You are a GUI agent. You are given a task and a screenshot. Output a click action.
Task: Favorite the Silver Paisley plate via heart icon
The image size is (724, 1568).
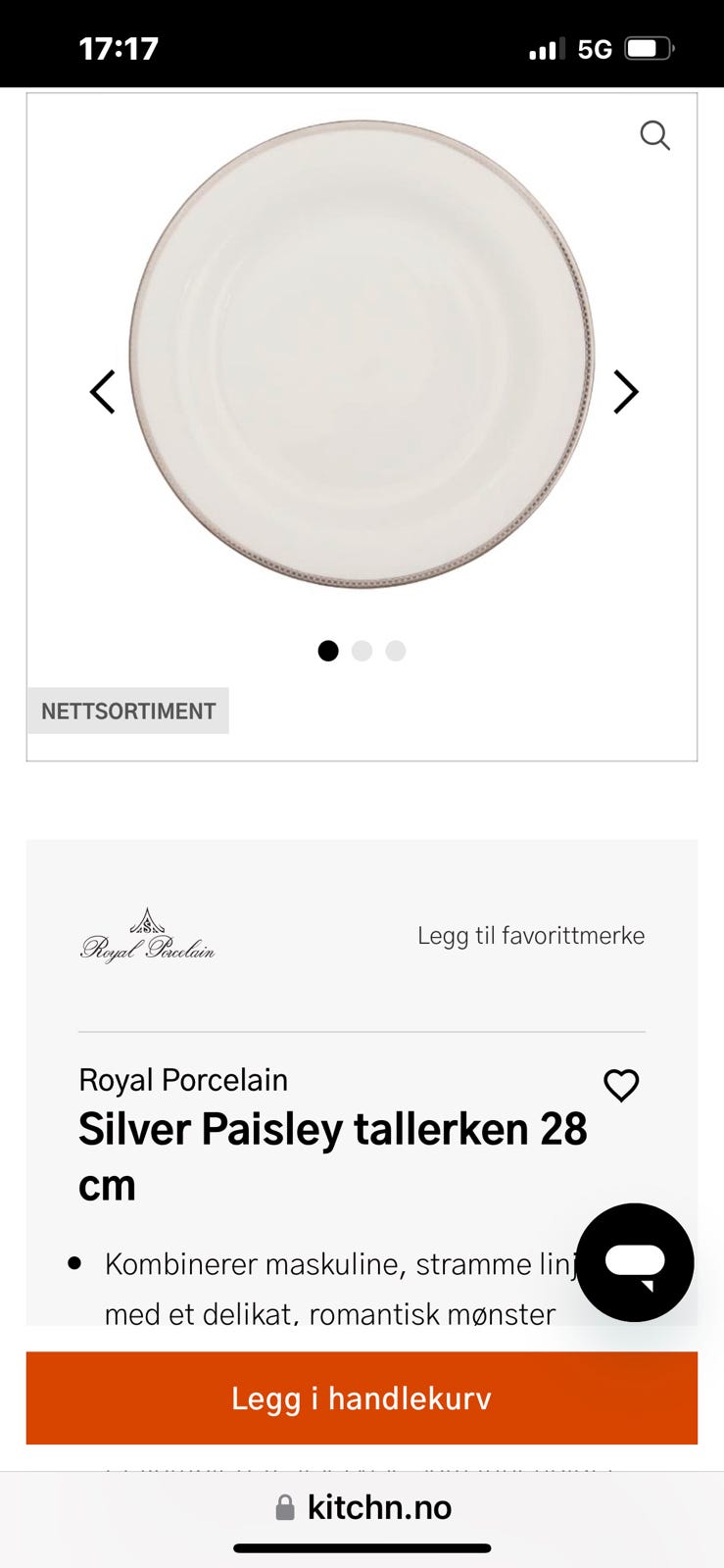point(620,1085)
